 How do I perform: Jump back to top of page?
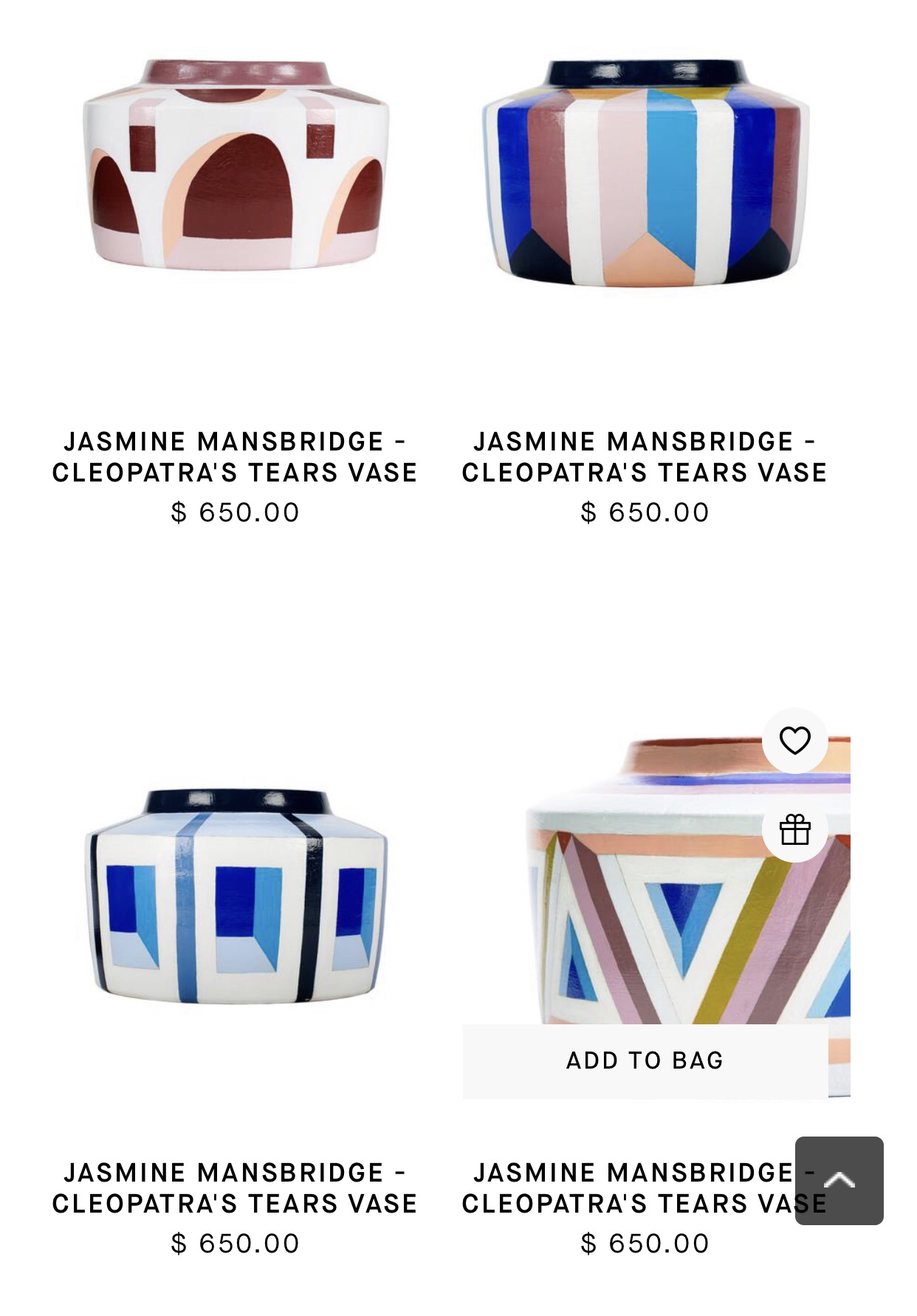(839, 1180)
